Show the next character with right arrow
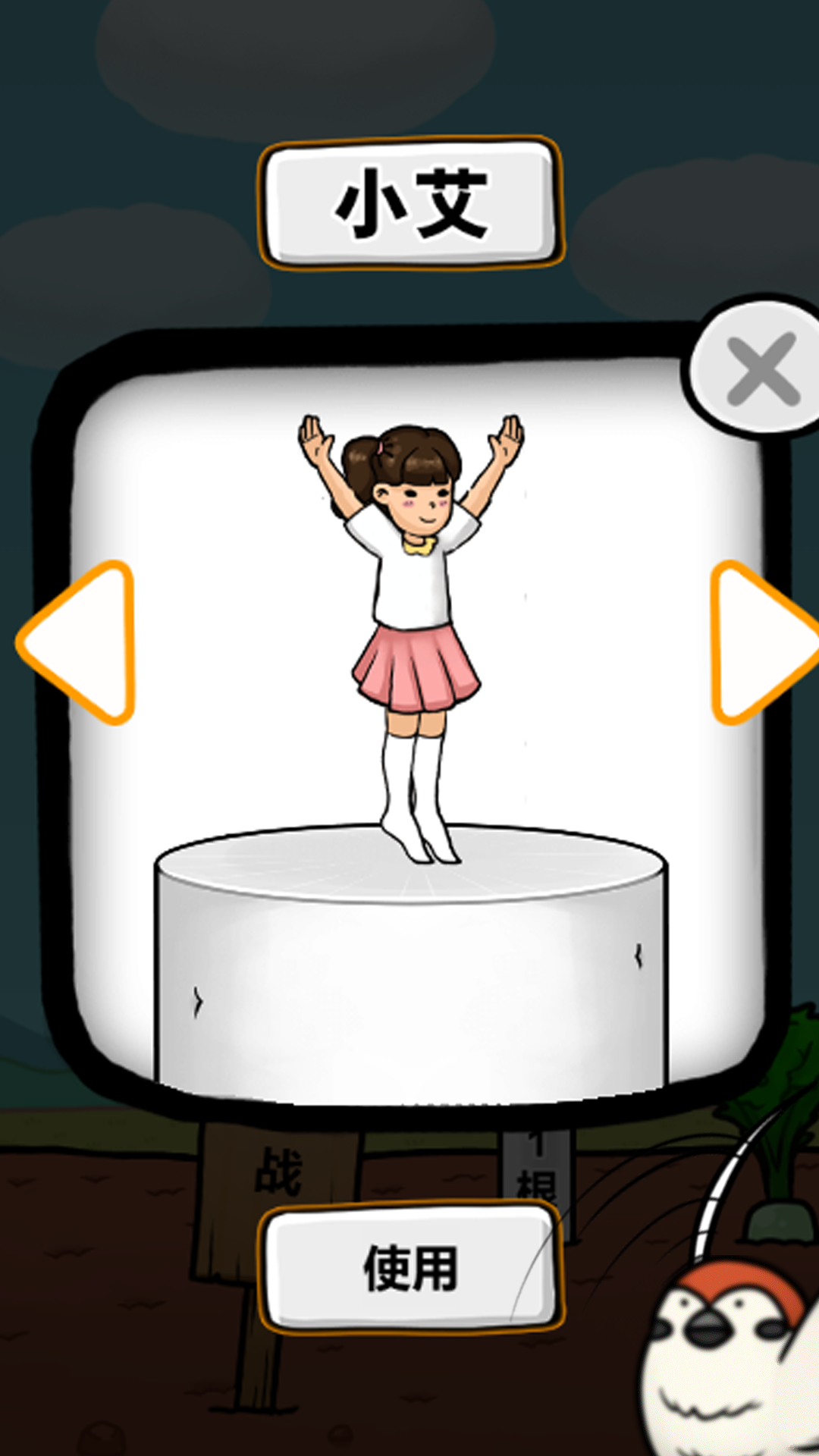The image size is (819, 1456). coord(762,642)
